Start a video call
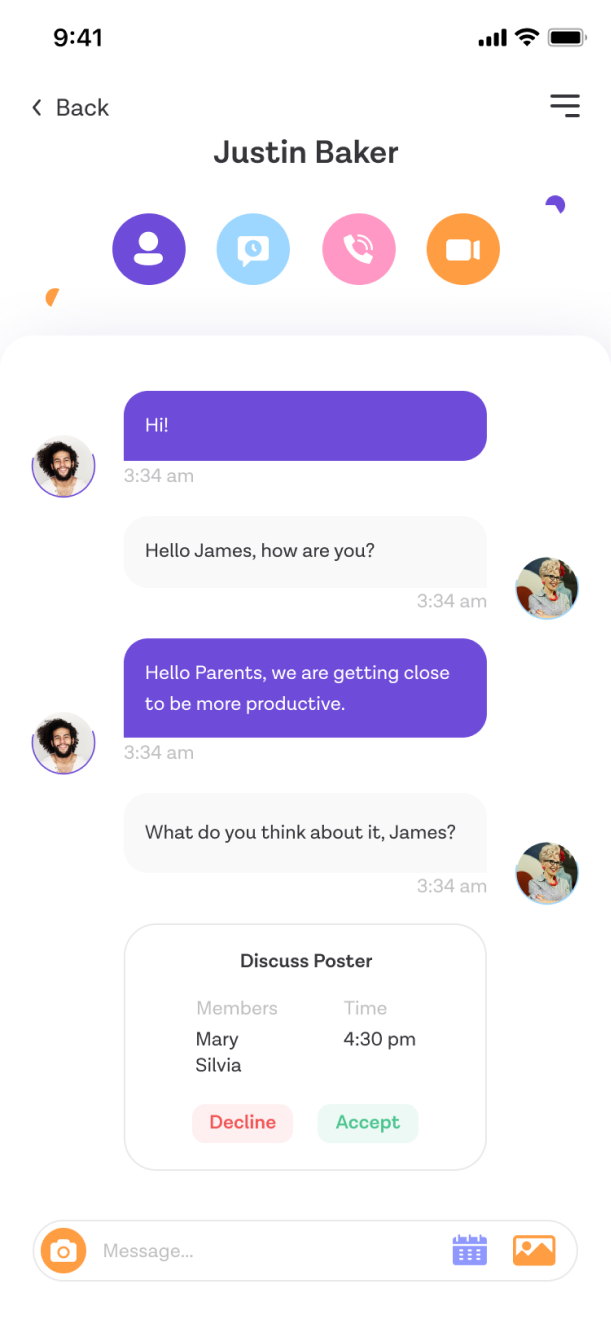The width and height of the screenshot is (611, 1323). click(x=463, y=248)
